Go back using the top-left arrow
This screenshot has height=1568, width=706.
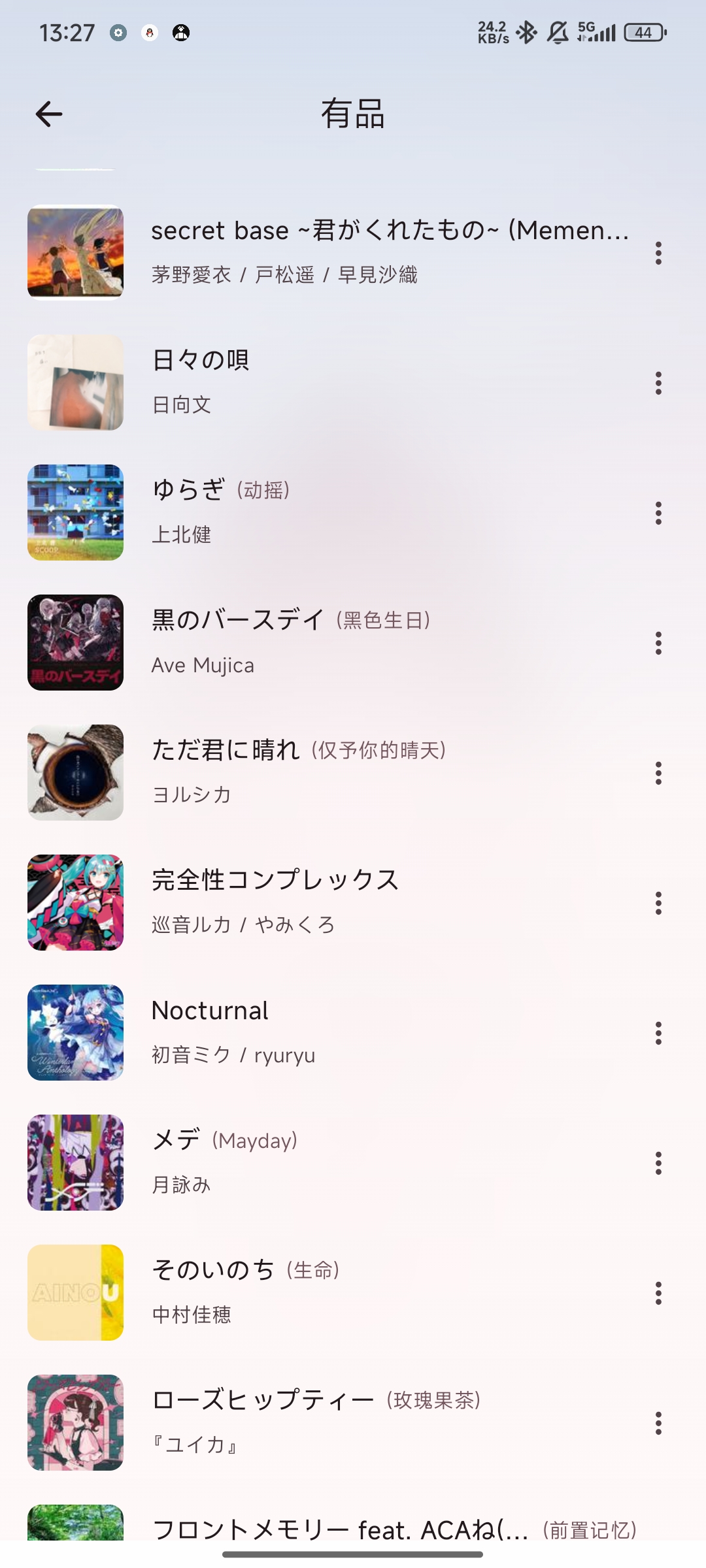49,114
